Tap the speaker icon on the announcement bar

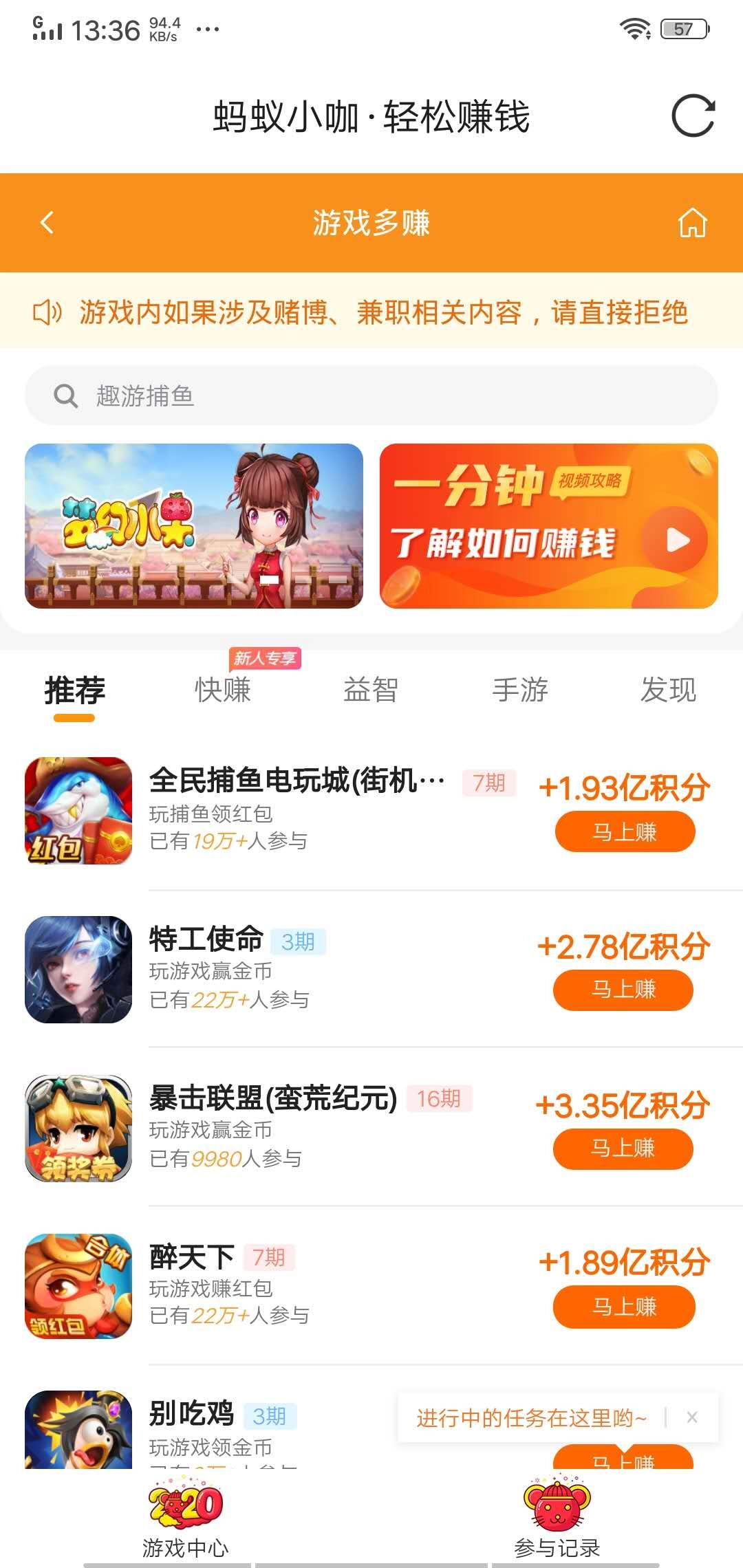click(48, 313)
